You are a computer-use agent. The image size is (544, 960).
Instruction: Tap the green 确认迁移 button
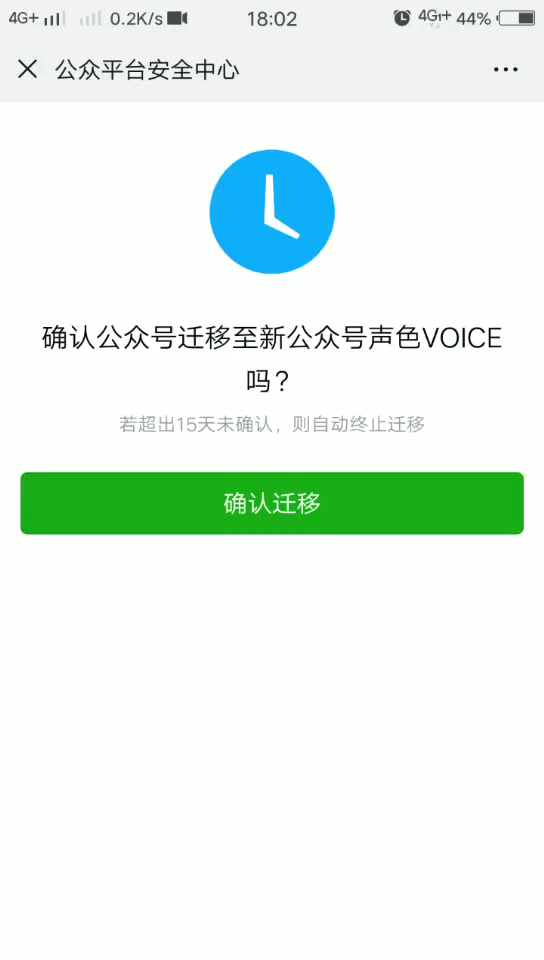pyautogui.click(x=272, y=503)
